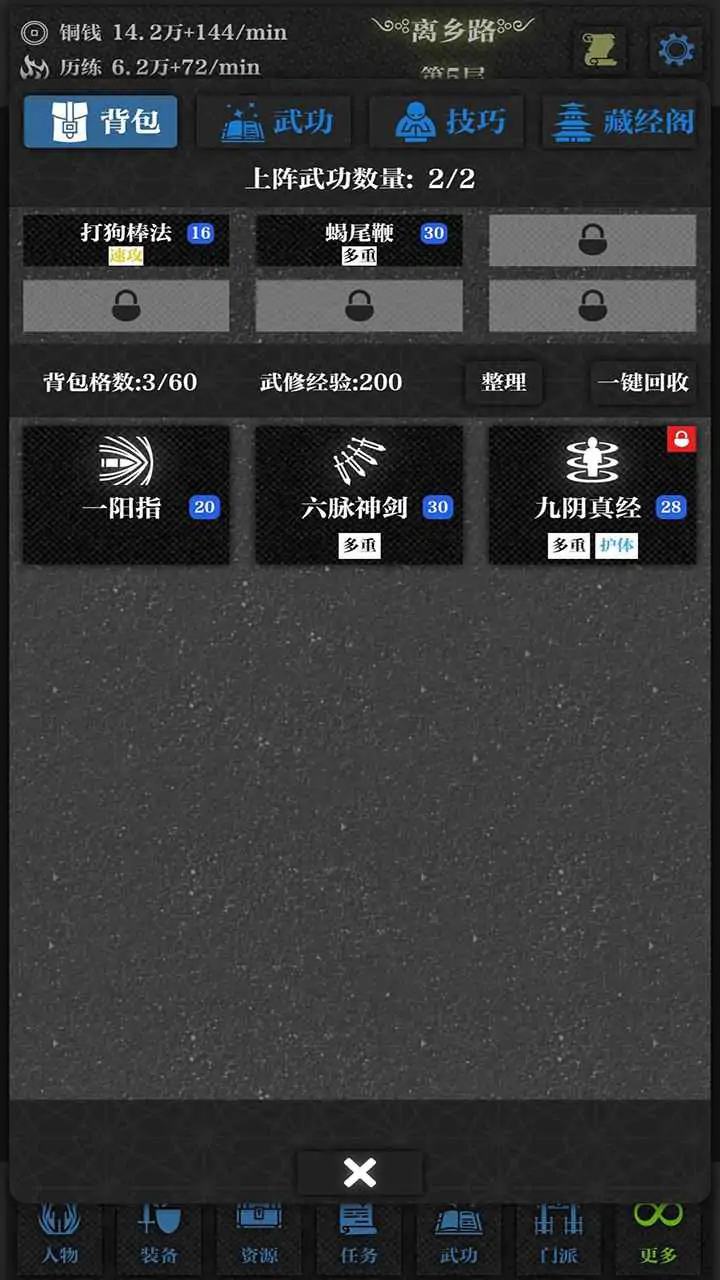This screenshot has width=720, height=1280.
Task: Select the equipped 打狗棒法 skill
Action: click(126, 241)
